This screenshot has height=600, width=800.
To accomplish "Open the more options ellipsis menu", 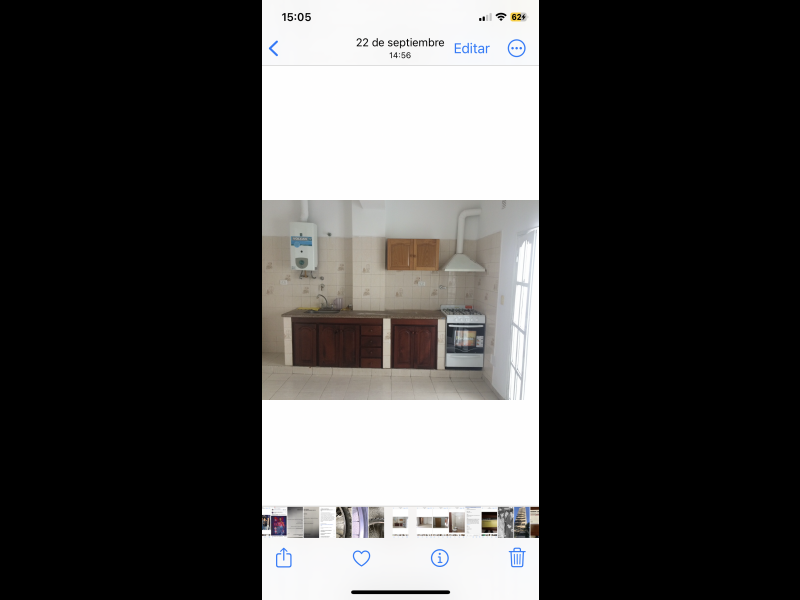I will pyautogui.click(x=516, y=48).
